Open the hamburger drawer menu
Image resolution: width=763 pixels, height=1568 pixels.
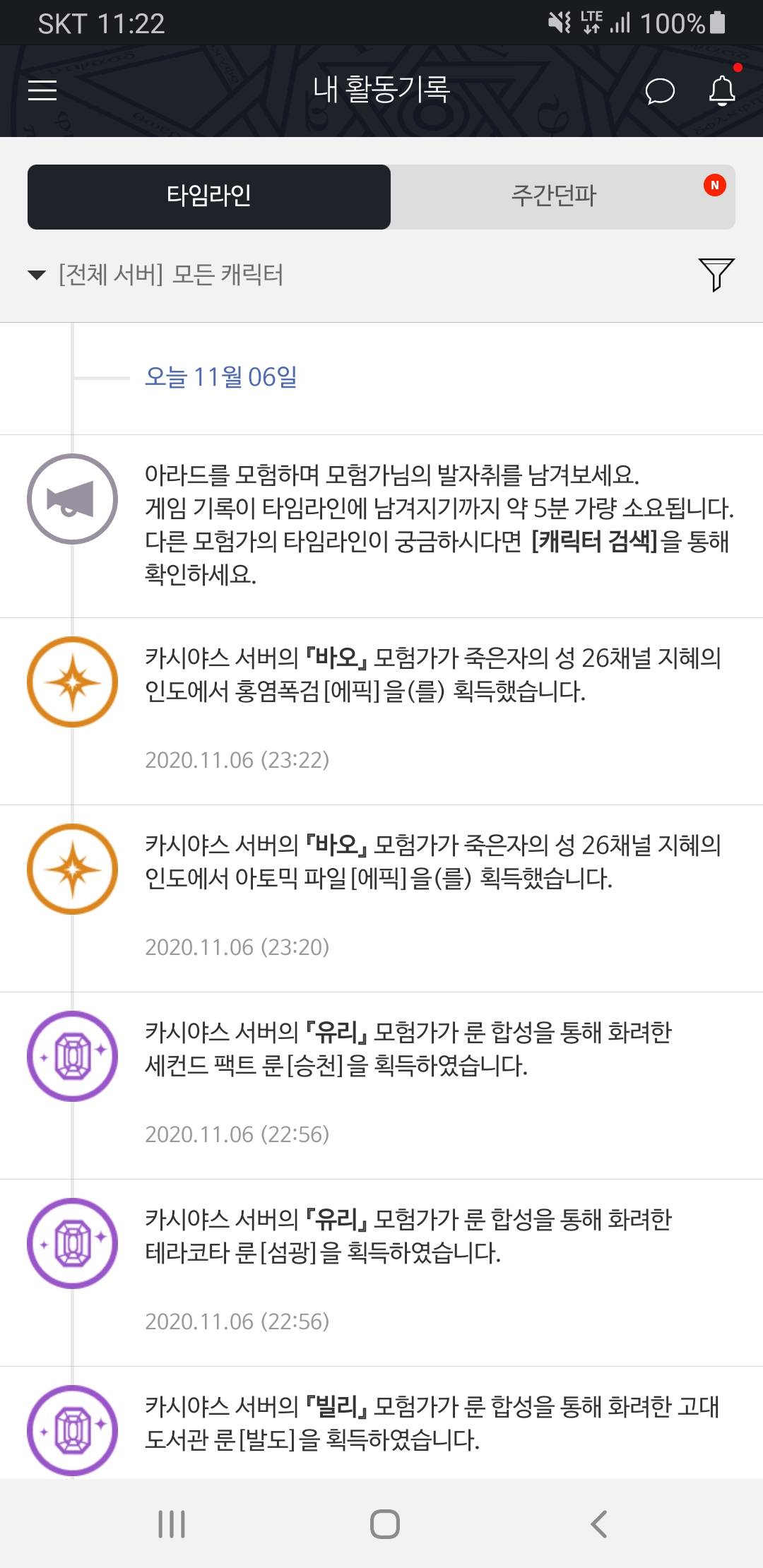coord(42,90)
